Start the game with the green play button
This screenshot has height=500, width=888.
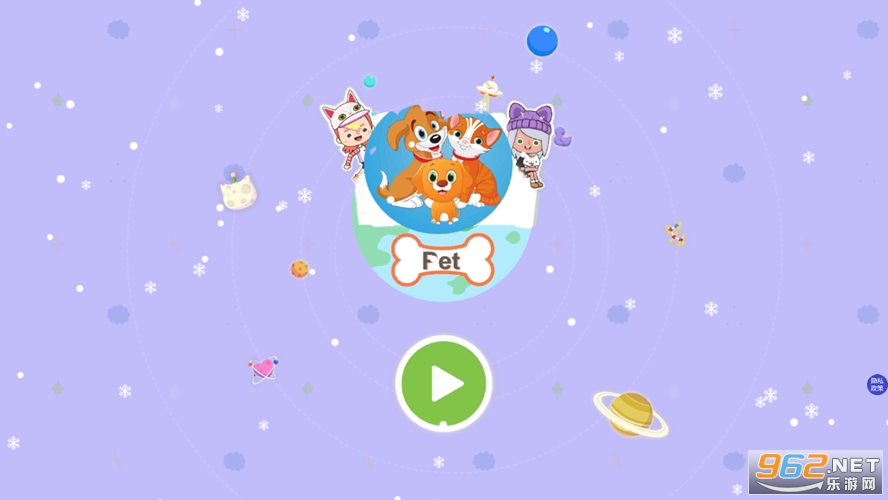443,384
